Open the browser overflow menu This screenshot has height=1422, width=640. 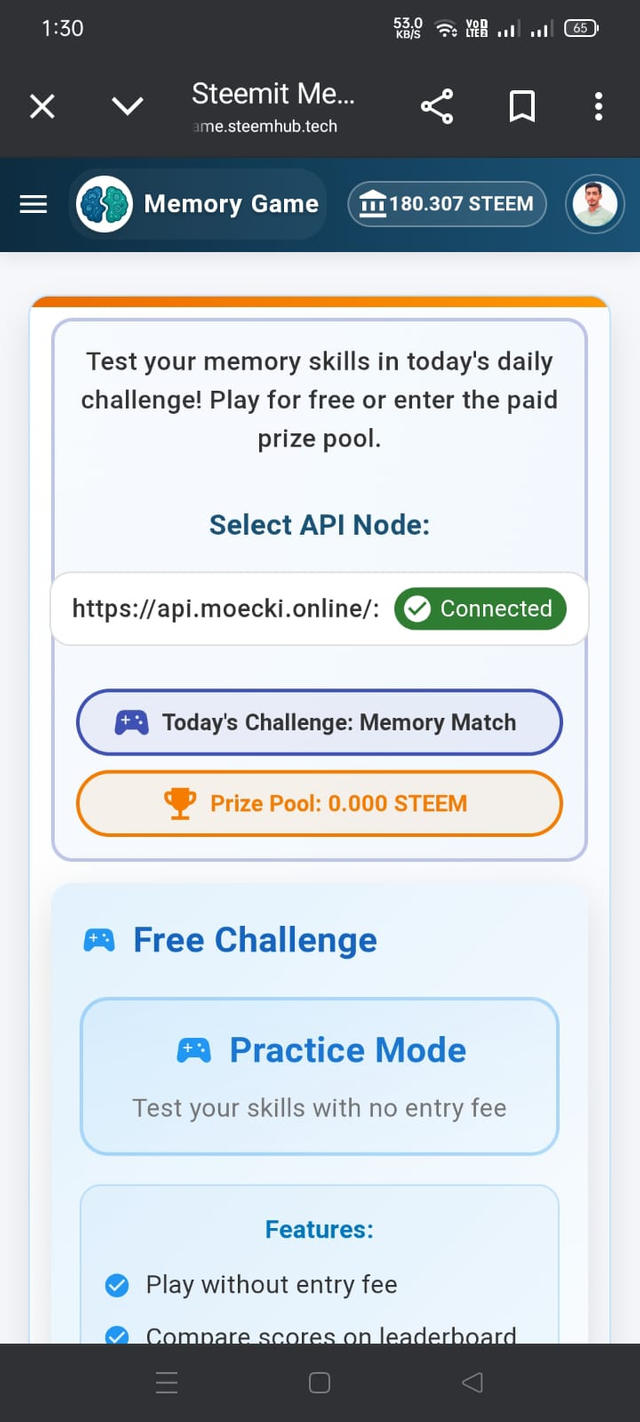pyautogui.click(x=598, y=106)
